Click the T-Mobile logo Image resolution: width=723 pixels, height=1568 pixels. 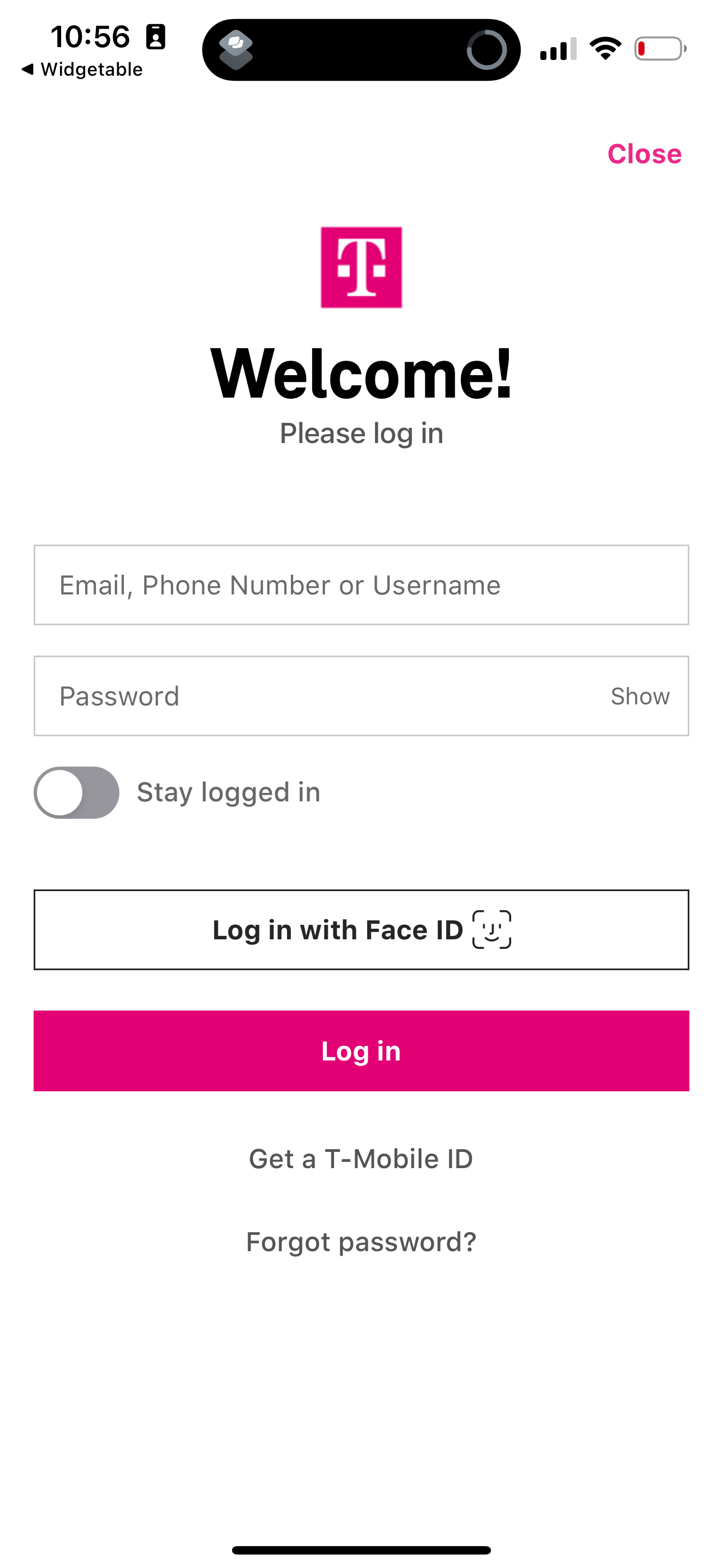pos(361,266)
